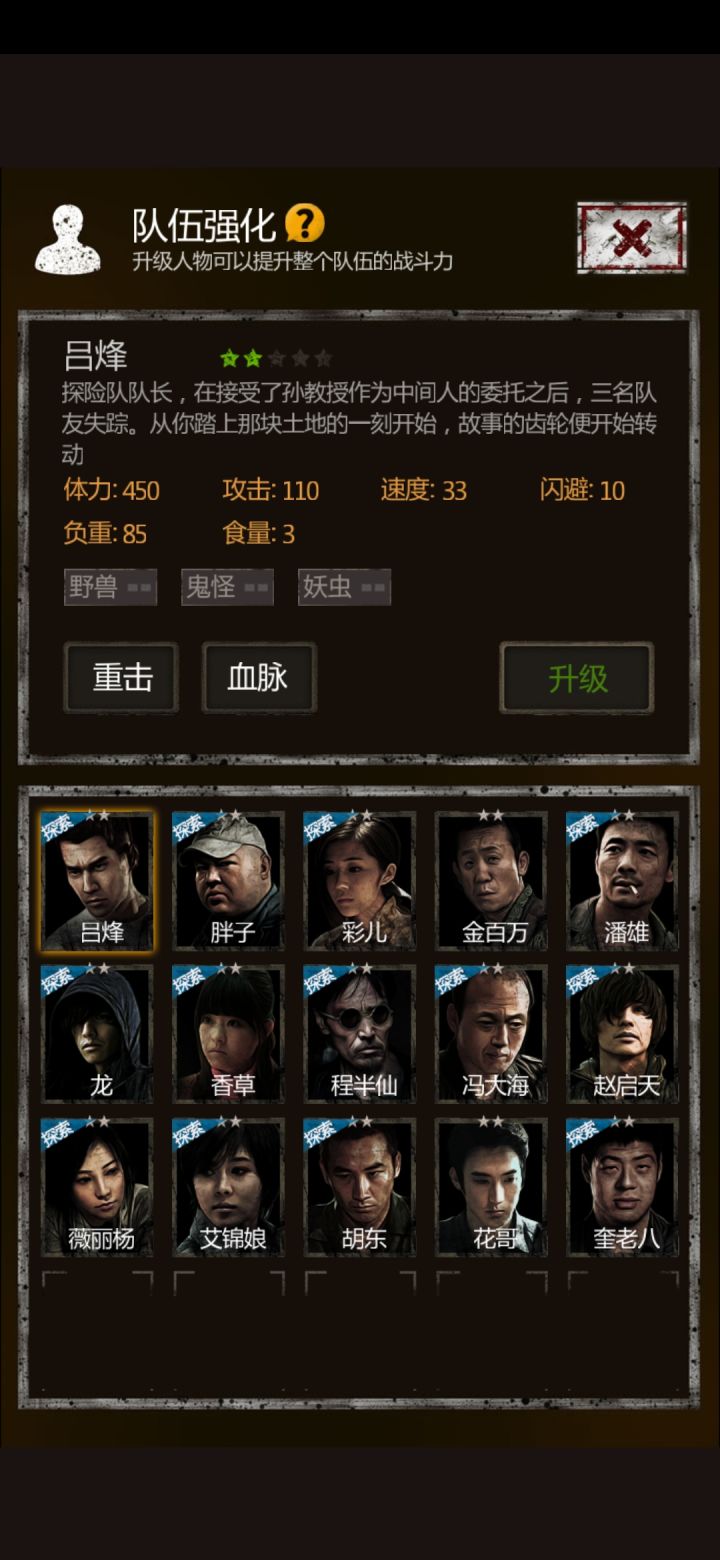Select the character 金百万
720x1560 pixels.
tap(492, 878)
